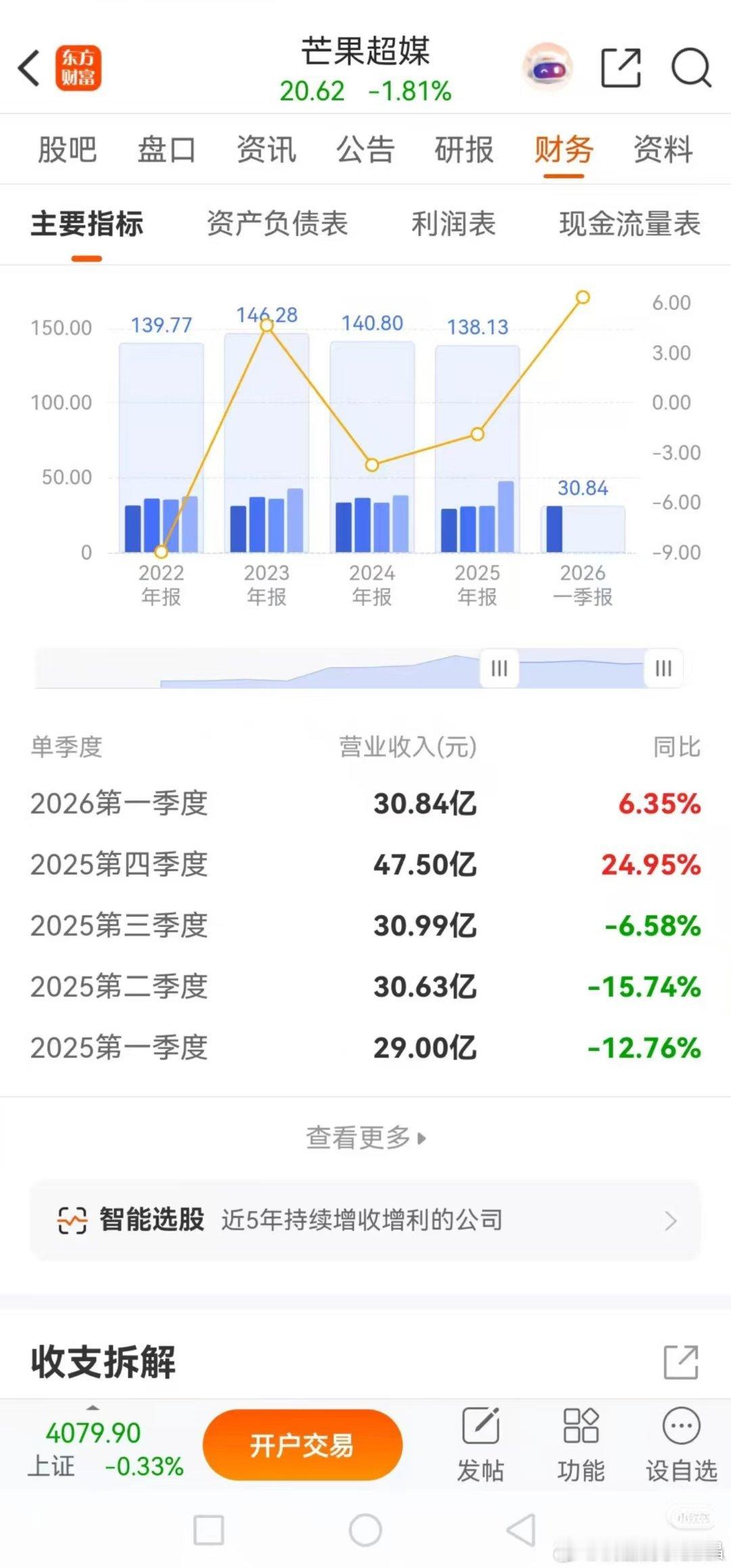Open the 资料 tab

pos(663,150)
